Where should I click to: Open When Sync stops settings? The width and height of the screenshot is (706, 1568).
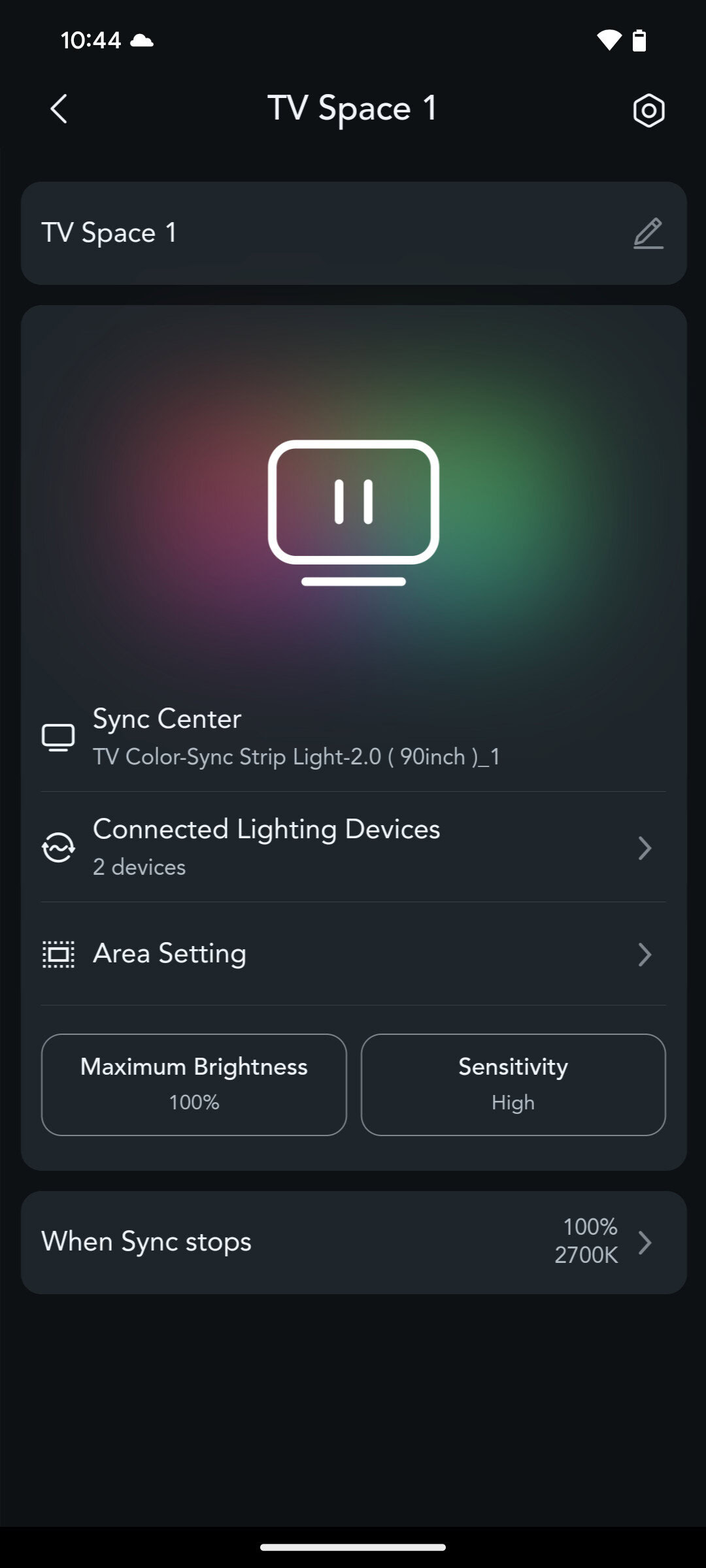tap(353, 1242)
